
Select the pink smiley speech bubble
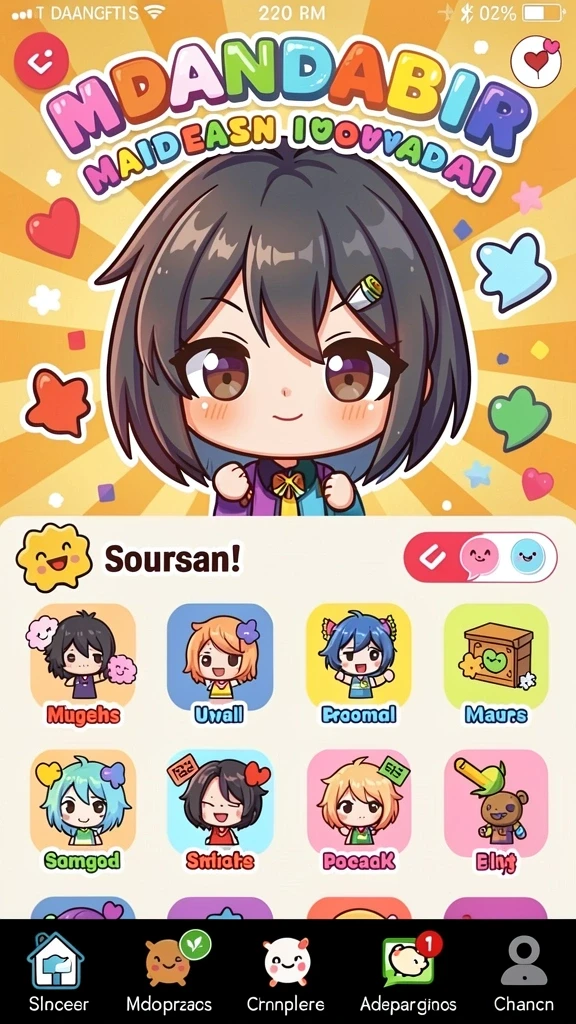pos(480,557)
